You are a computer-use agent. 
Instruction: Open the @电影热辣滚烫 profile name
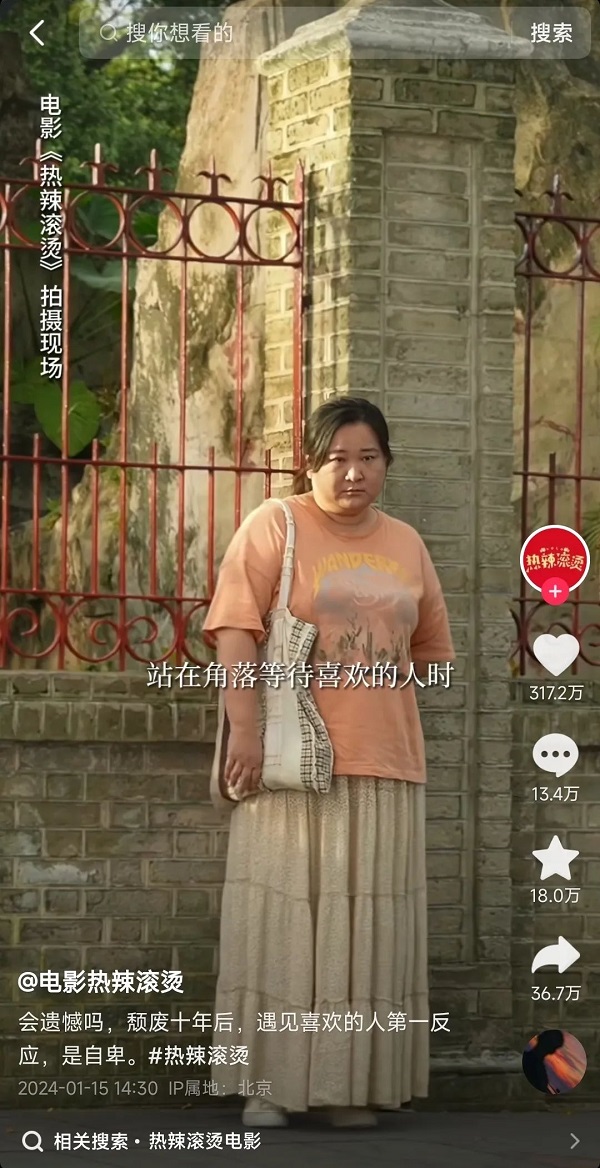(x=101, y=981)
